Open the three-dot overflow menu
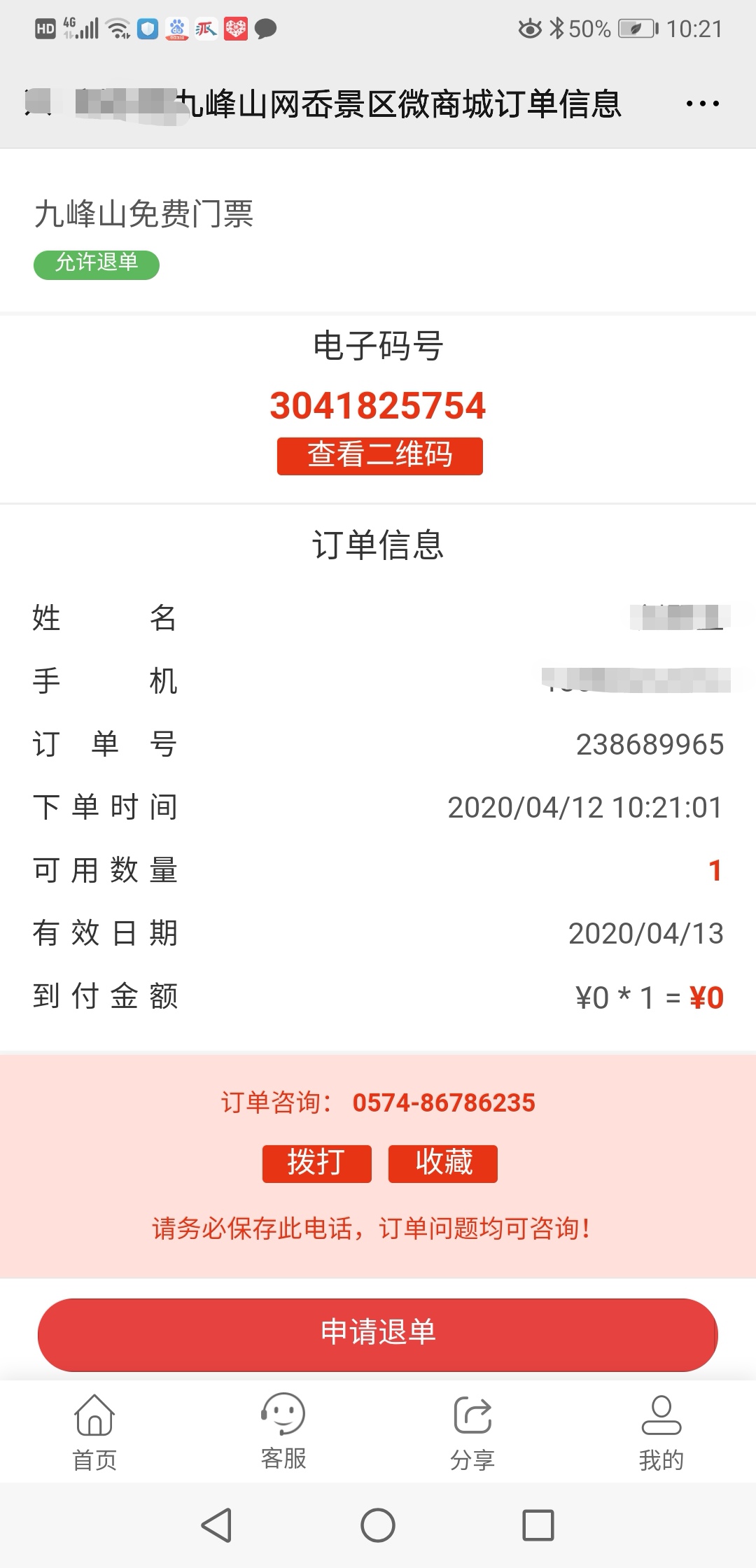The width and height of the screenshot is (756, 1568). pyautogui.click(x=702, y=104)
